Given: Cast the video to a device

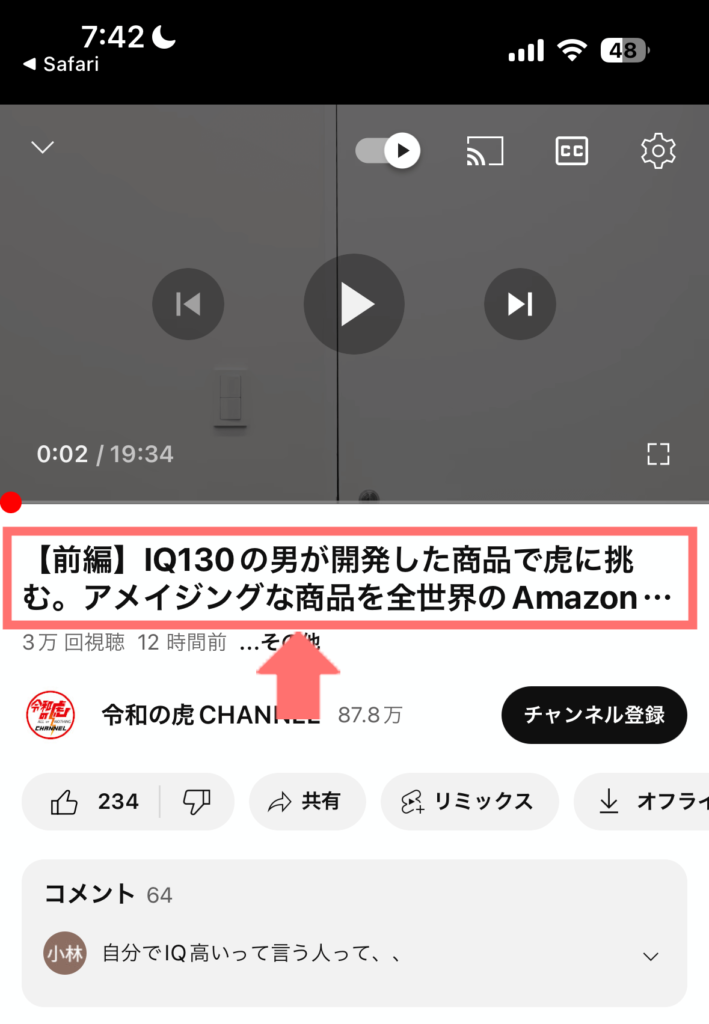Looking at the screenshot, I should coord(485,151).
